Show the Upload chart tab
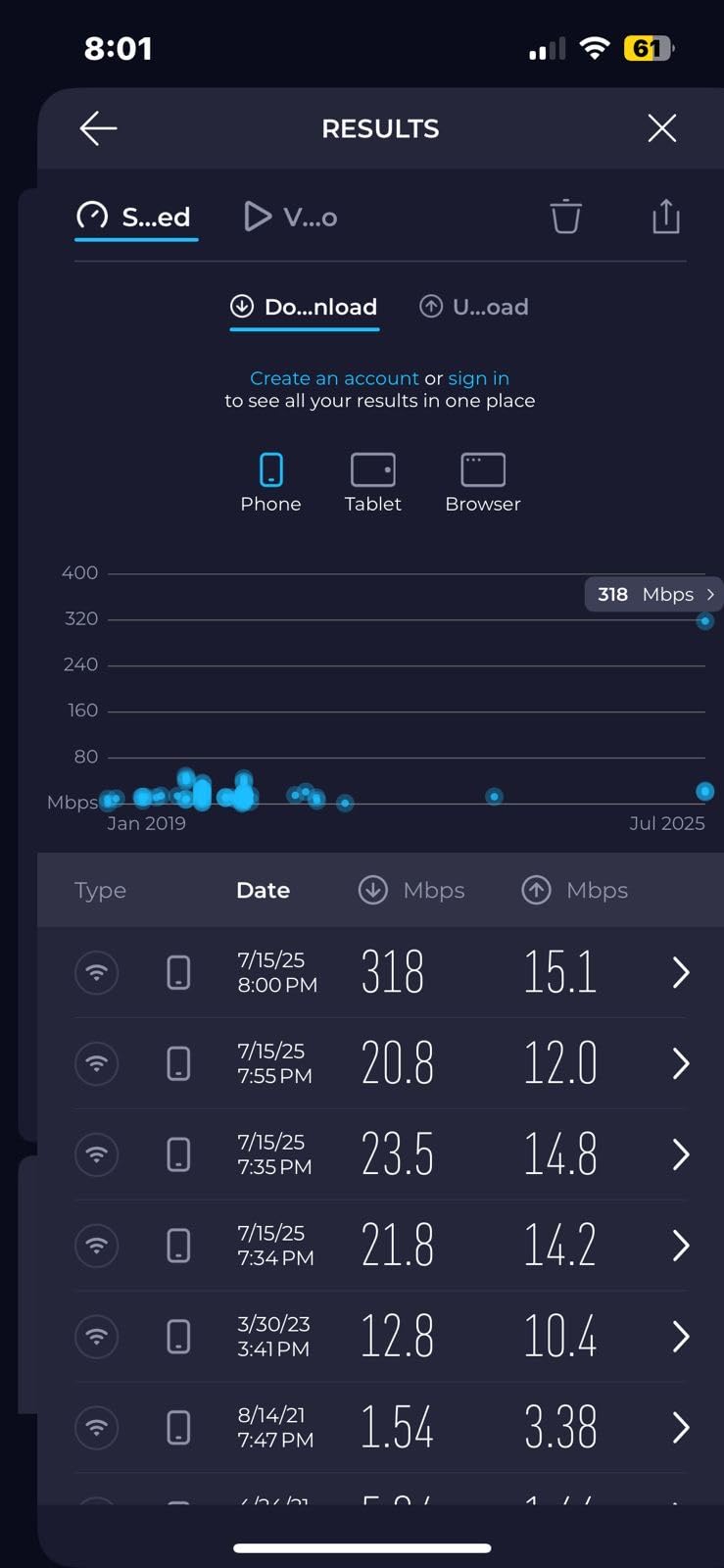724x1568 pixels. click(474, 307)
